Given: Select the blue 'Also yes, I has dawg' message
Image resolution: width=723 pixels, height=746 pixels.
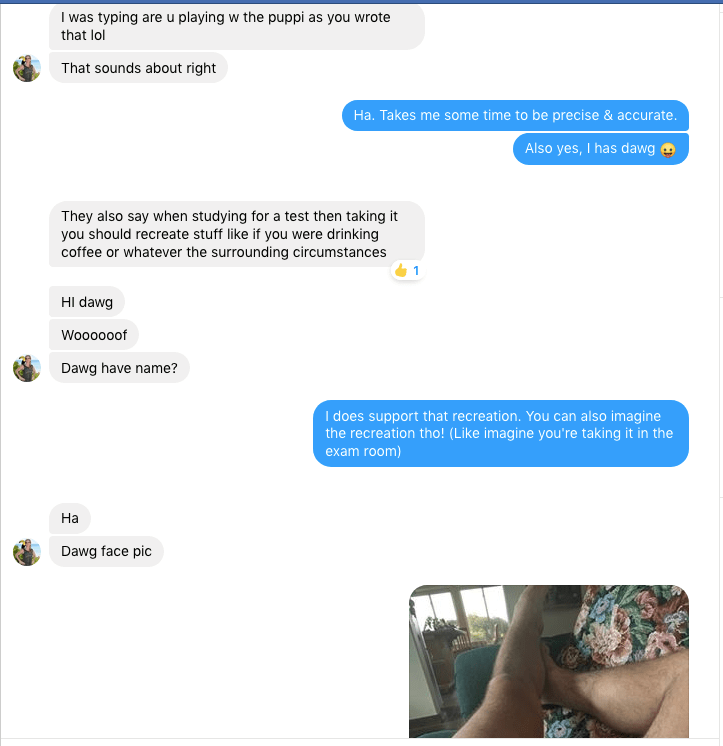Looking at the screenshot, I should tap(600, 148).
